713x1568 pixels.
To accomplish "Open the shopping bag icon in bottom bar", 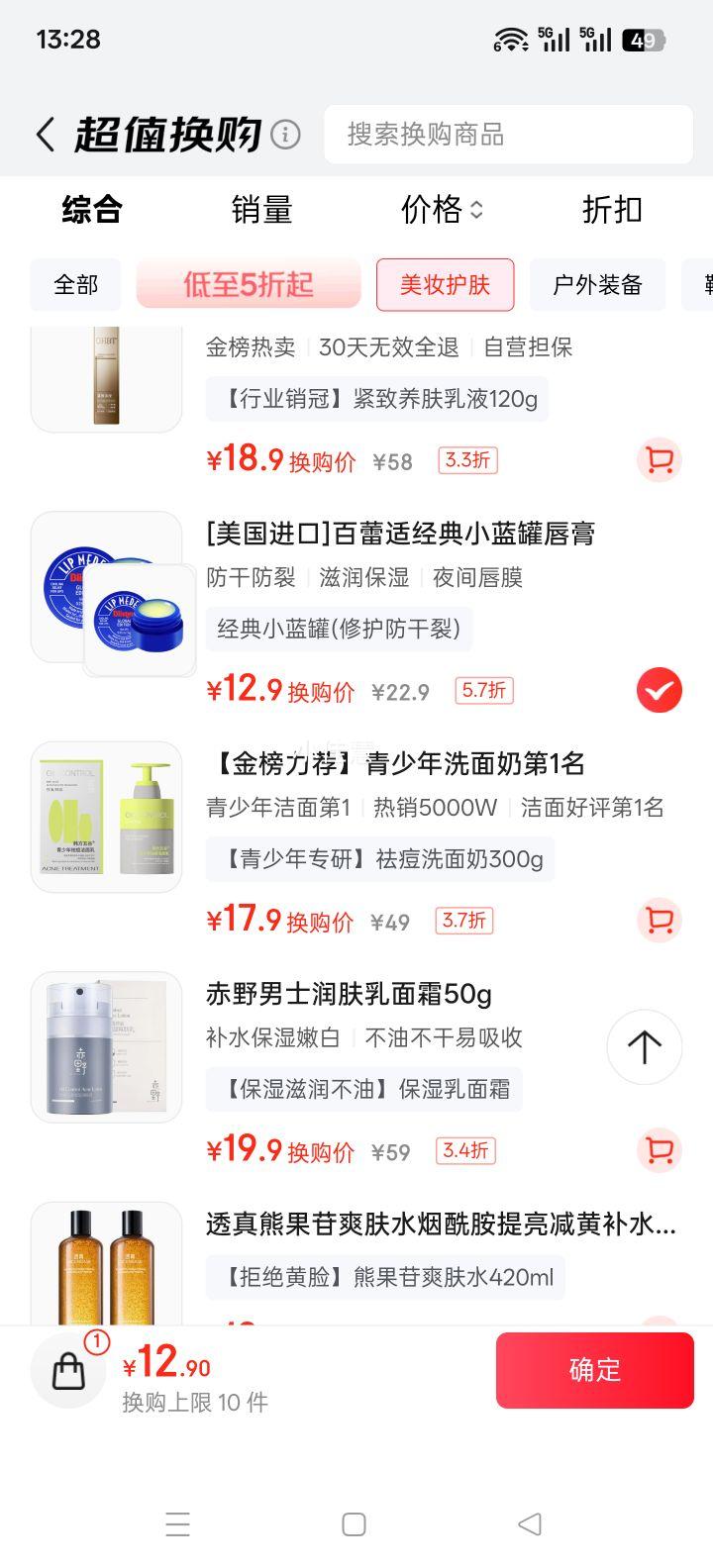I will click(x=67, y=1370).
